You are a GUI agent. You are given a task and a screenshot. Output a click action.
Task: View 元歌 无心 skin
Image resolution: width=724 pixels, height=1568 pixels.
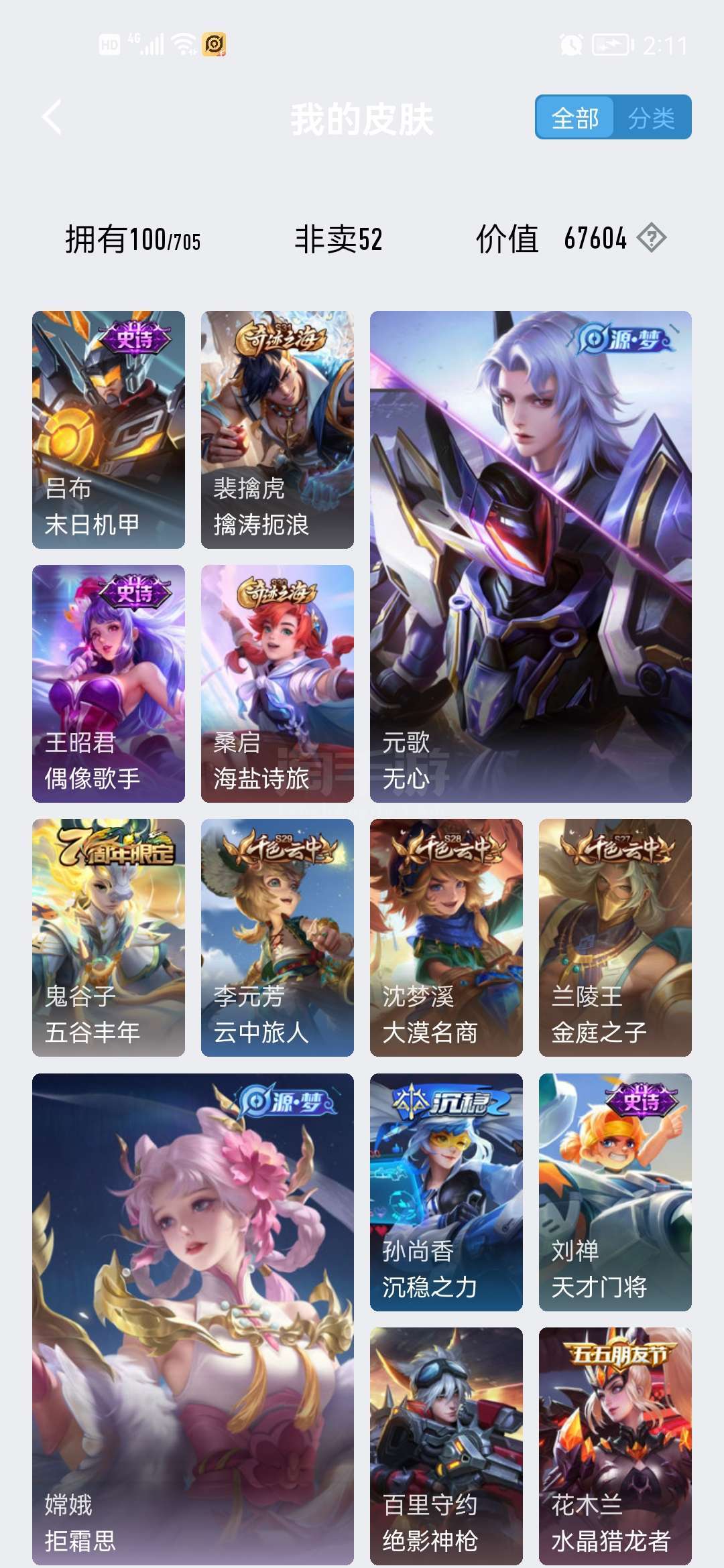[531, 557]
